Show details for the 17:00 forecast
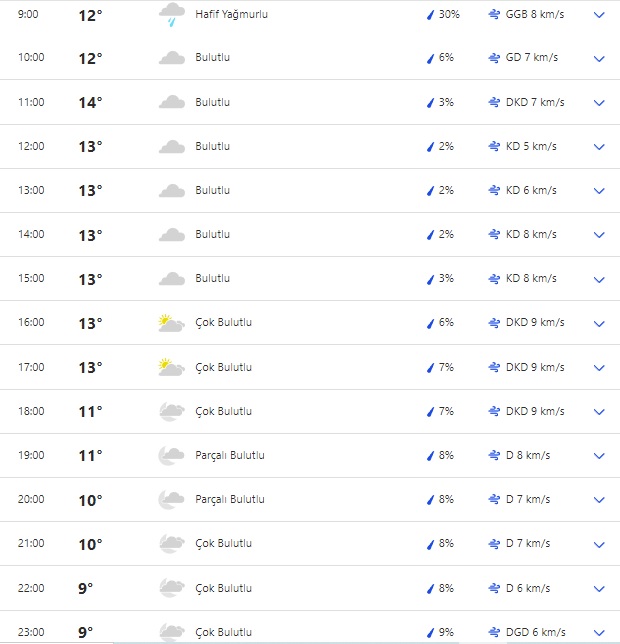The width and height of the screenshot is (620, 644). (x=599, y=368)
